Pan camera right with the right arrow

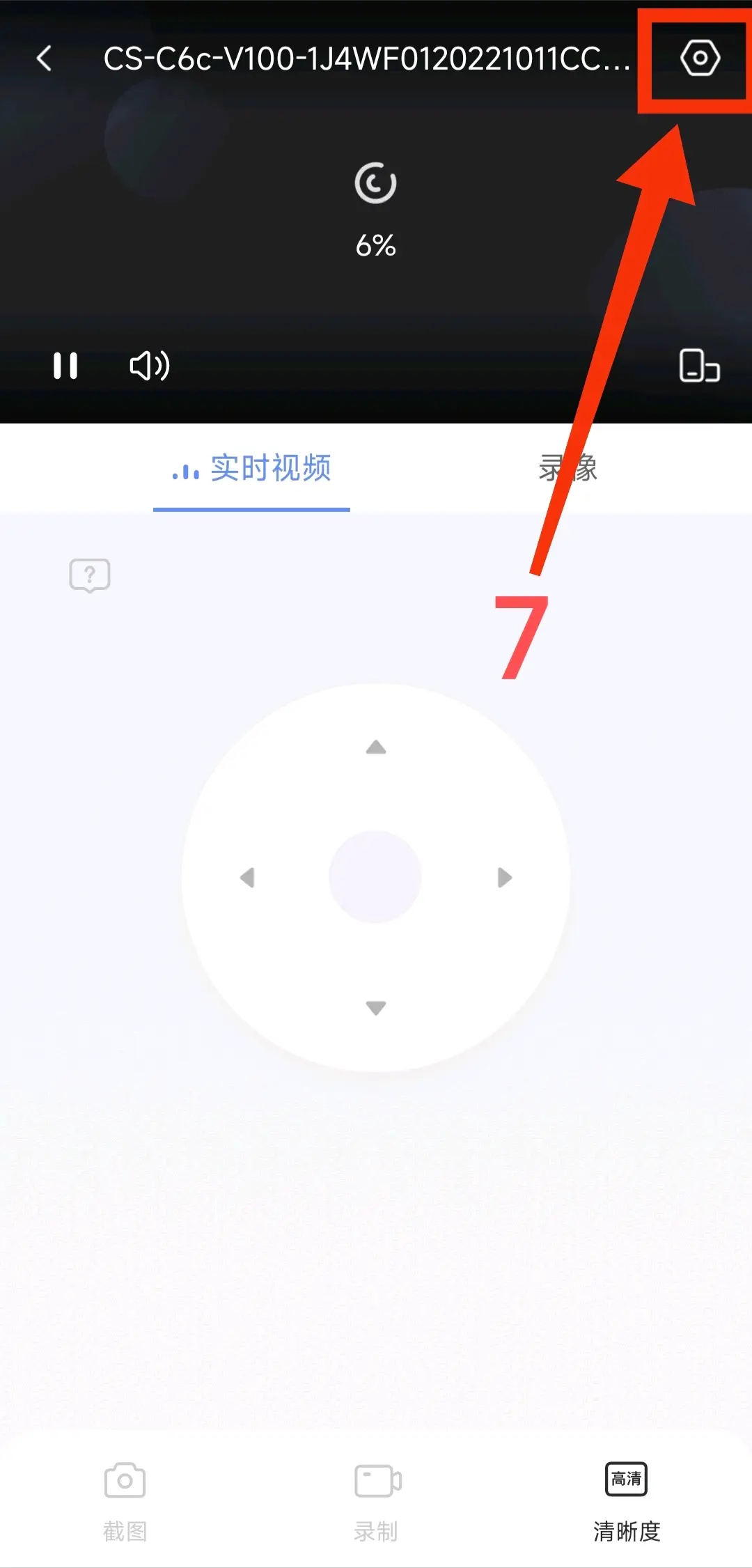coord(505,878)
